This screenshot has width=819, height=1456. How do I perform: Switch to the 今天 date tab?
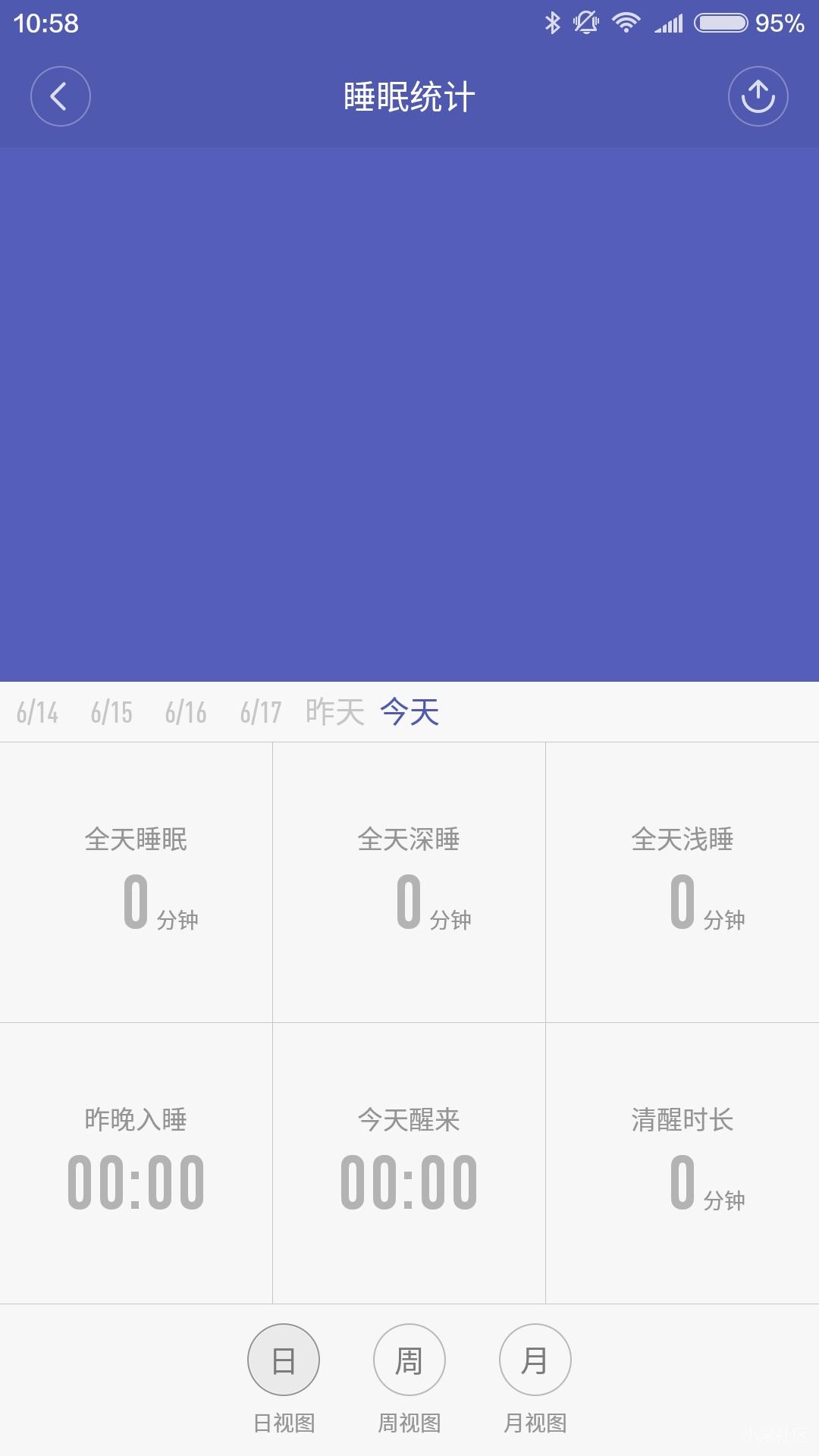pos(410,711)
